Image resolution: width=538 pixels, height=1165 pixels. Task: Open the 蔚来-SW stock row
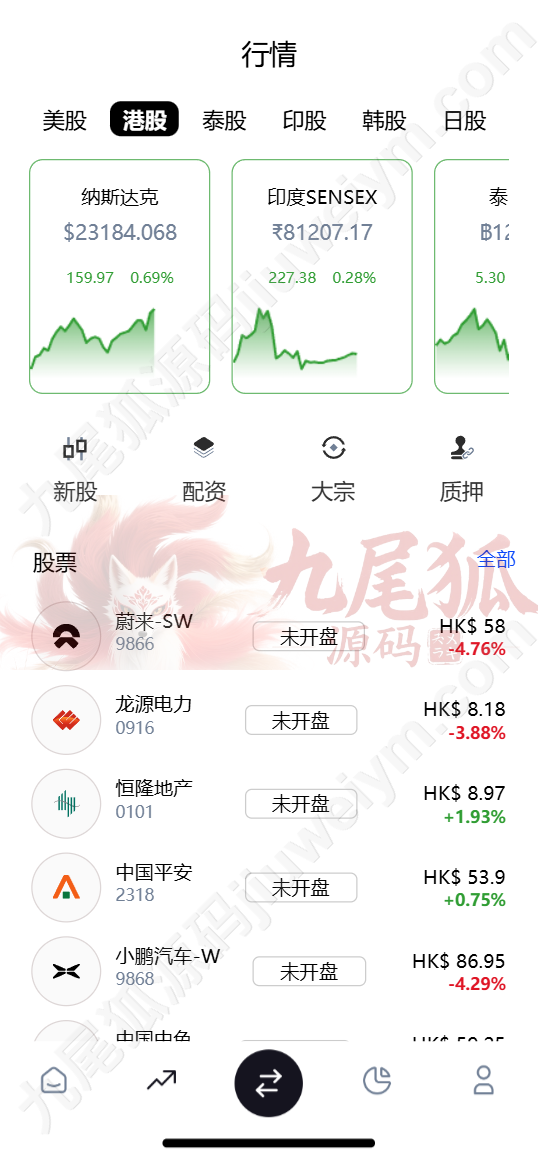pyautogui.click(x=269, y=637)
